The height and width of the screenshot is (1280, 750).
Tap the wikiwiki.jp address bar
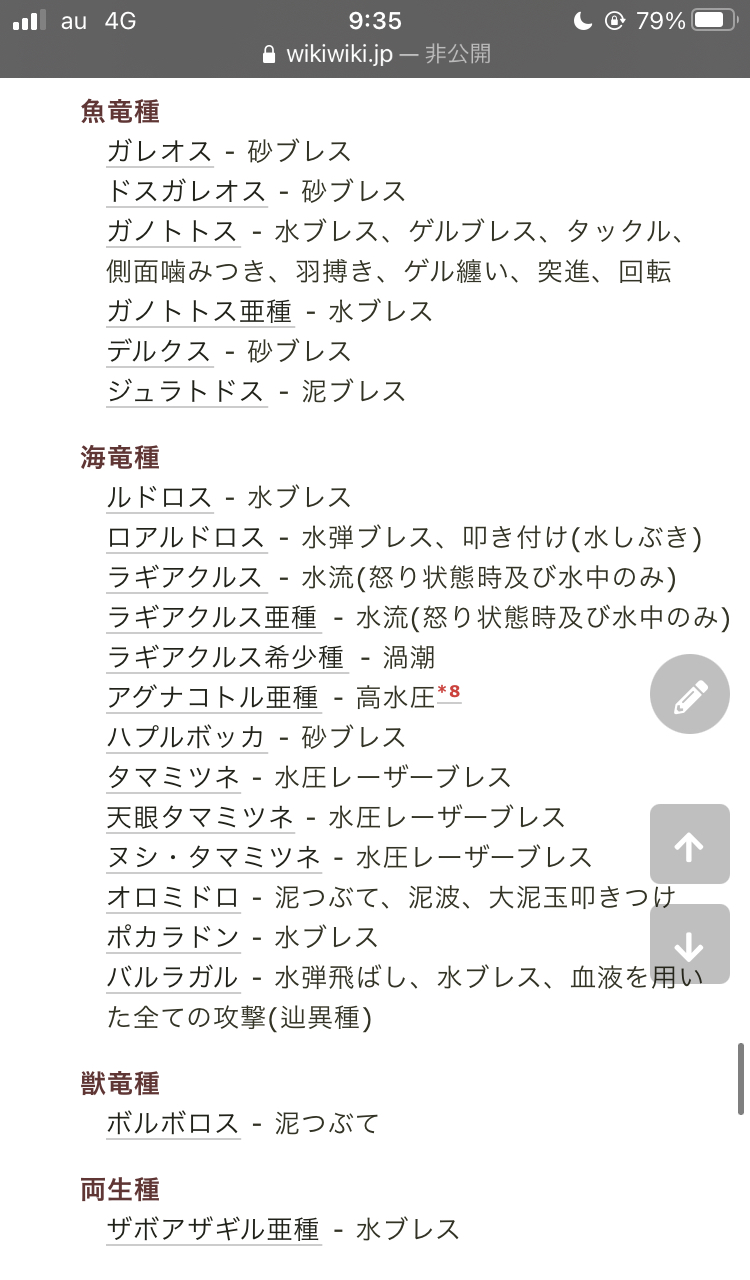pos(375,54)
